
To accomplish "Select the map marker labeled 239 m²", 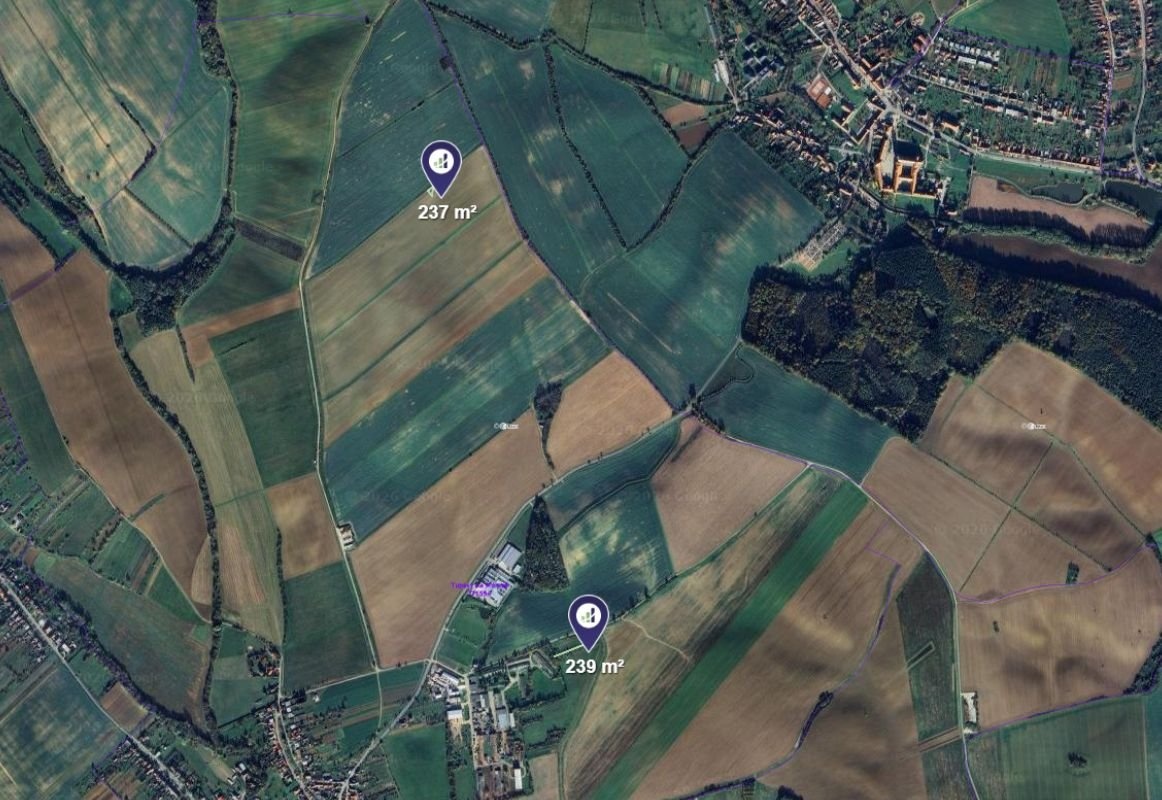I will coord(589,617).
